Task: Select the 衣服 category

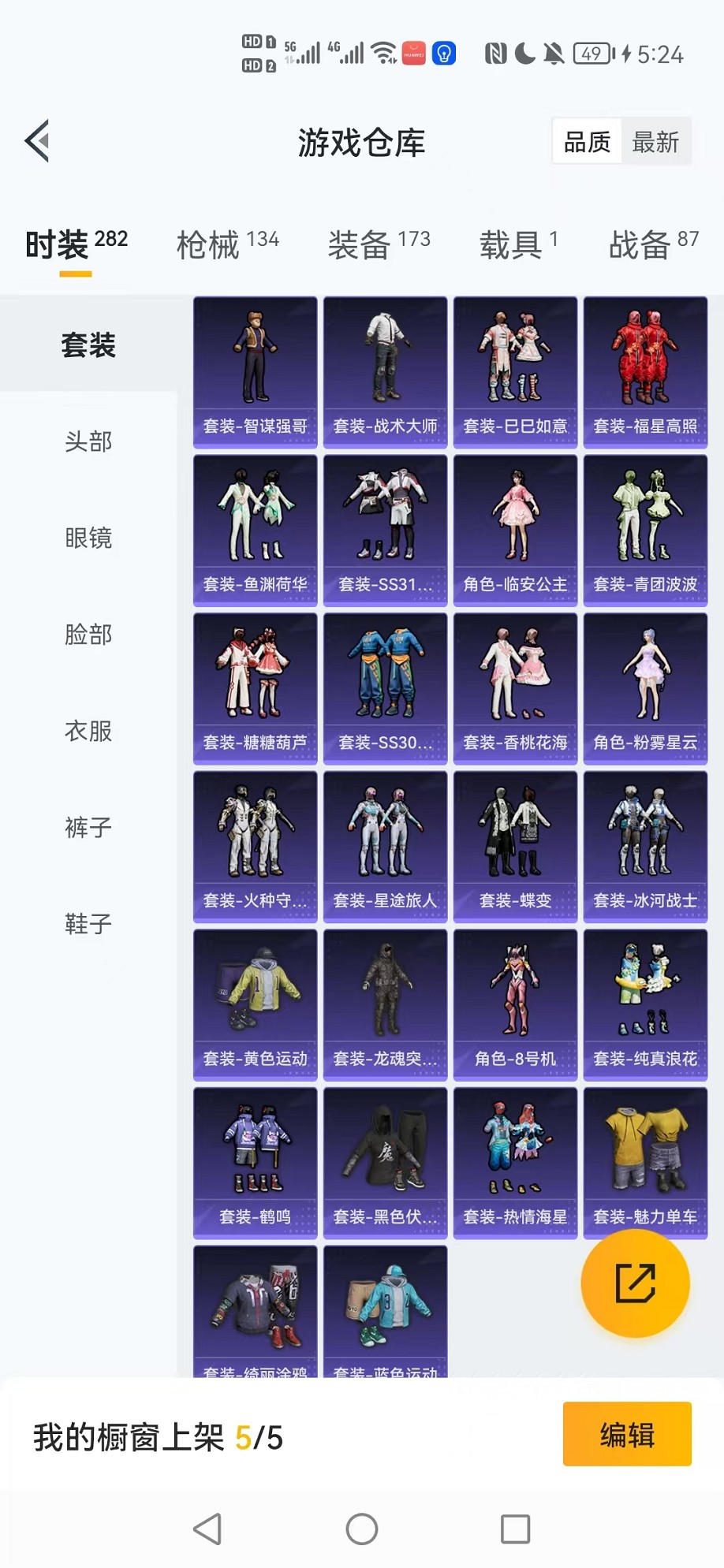Action: (88, 731)
